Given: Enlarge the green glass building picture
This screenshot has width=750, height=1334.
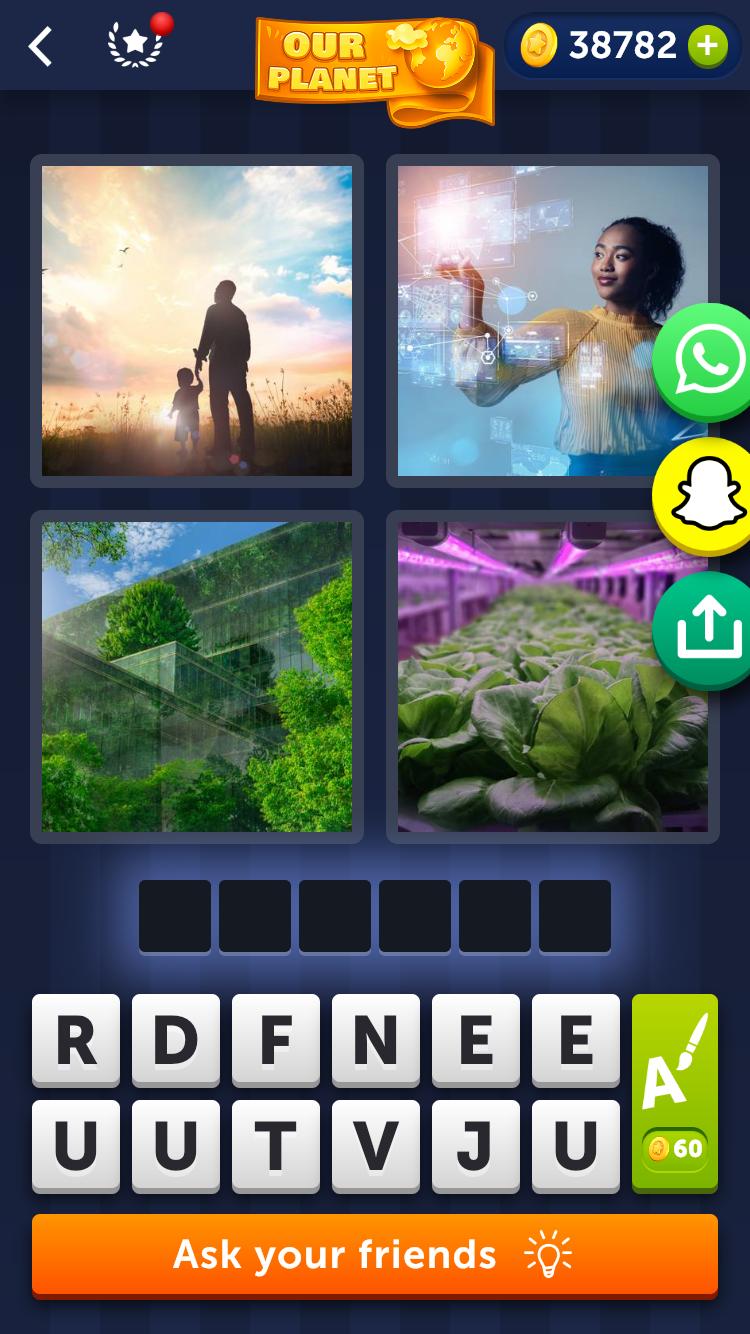Looking at the screenshot, I should point(197,677).
